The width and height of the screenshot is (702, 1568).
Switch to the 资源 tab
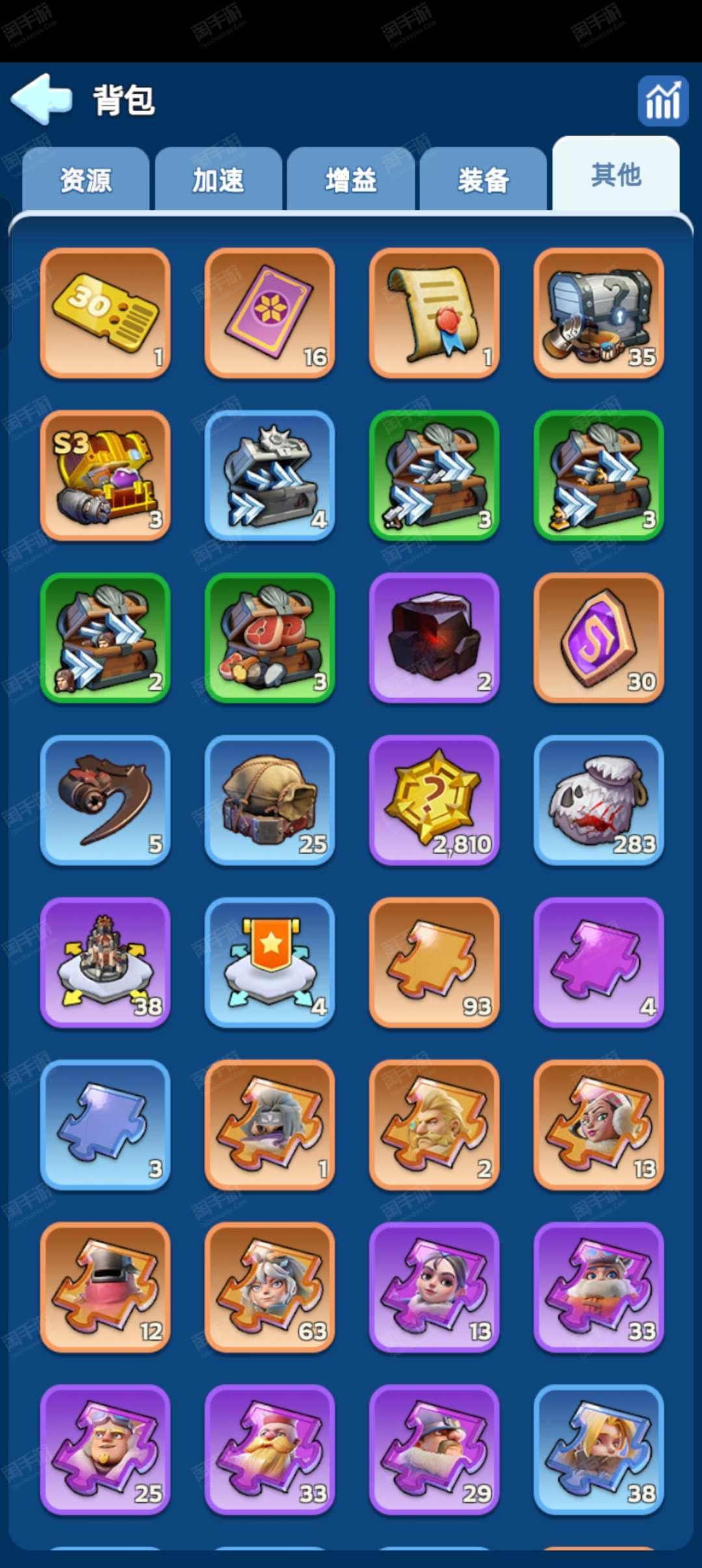86,180
